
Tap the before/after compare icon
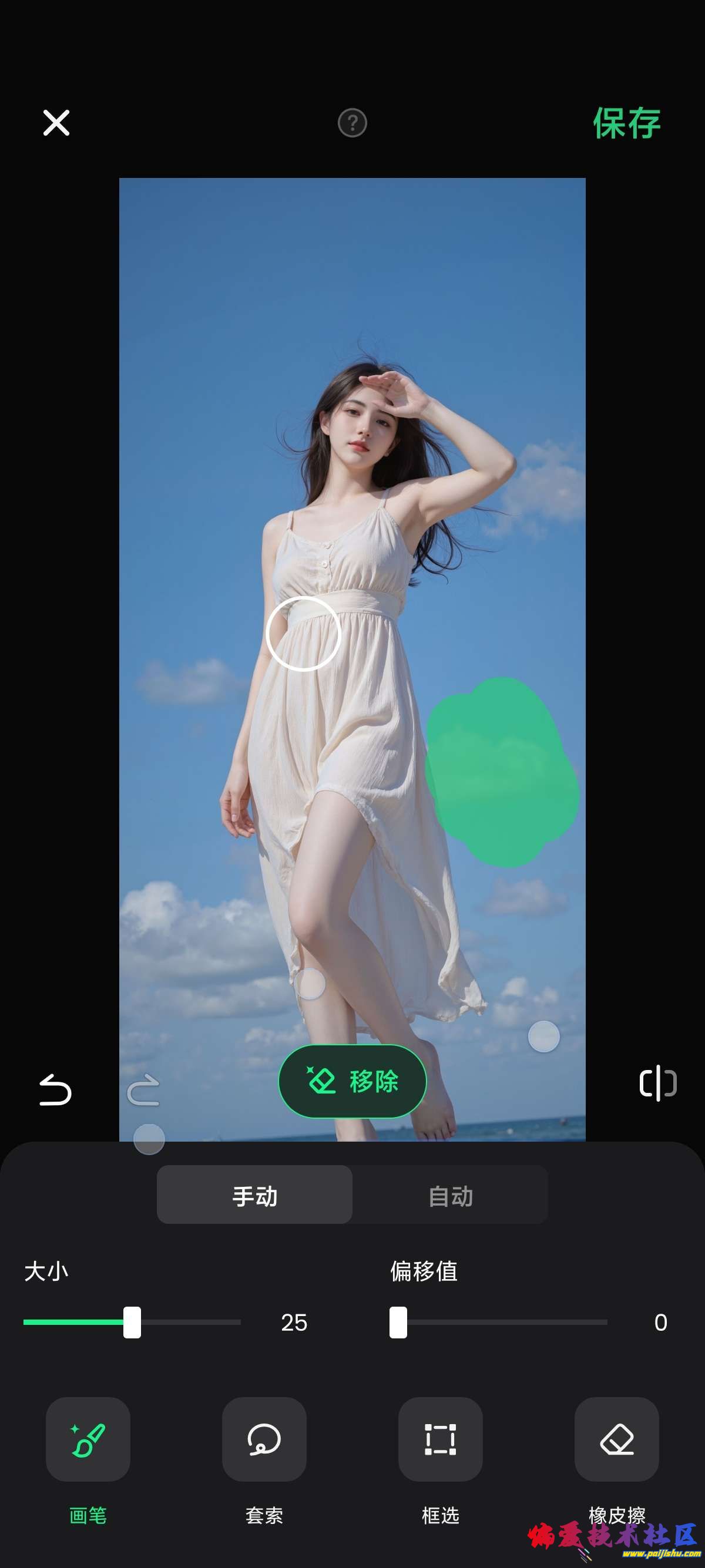coord(657,1083)
